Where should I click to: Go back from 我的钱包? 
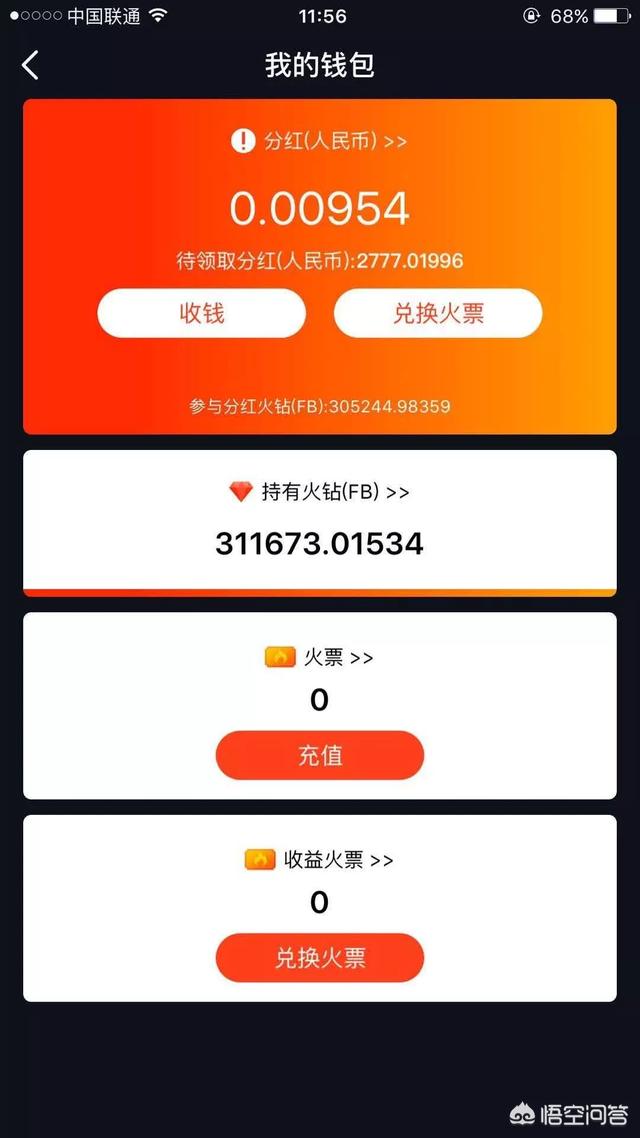(30, 65)
